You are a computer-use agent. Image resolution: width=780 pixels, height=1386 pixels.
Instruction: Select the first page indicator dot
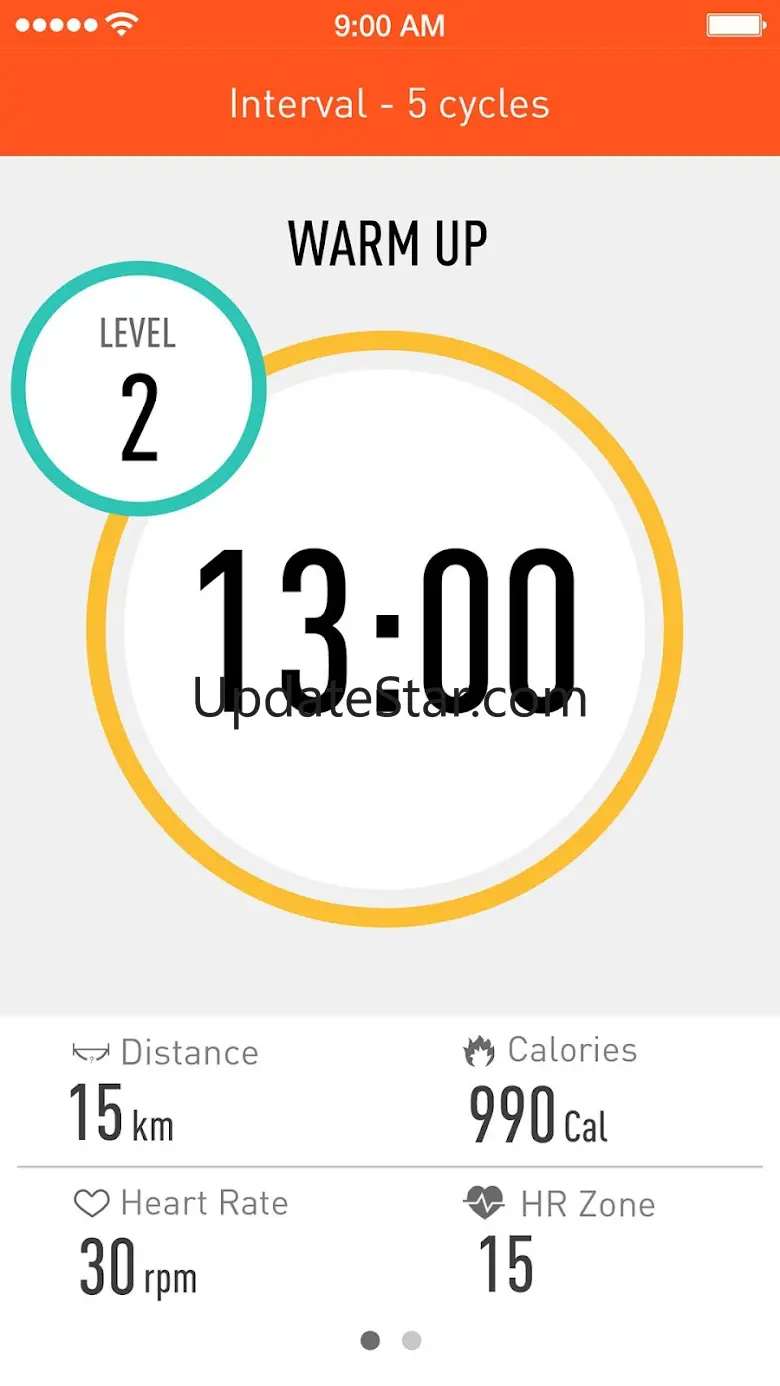click(370, 1340)
